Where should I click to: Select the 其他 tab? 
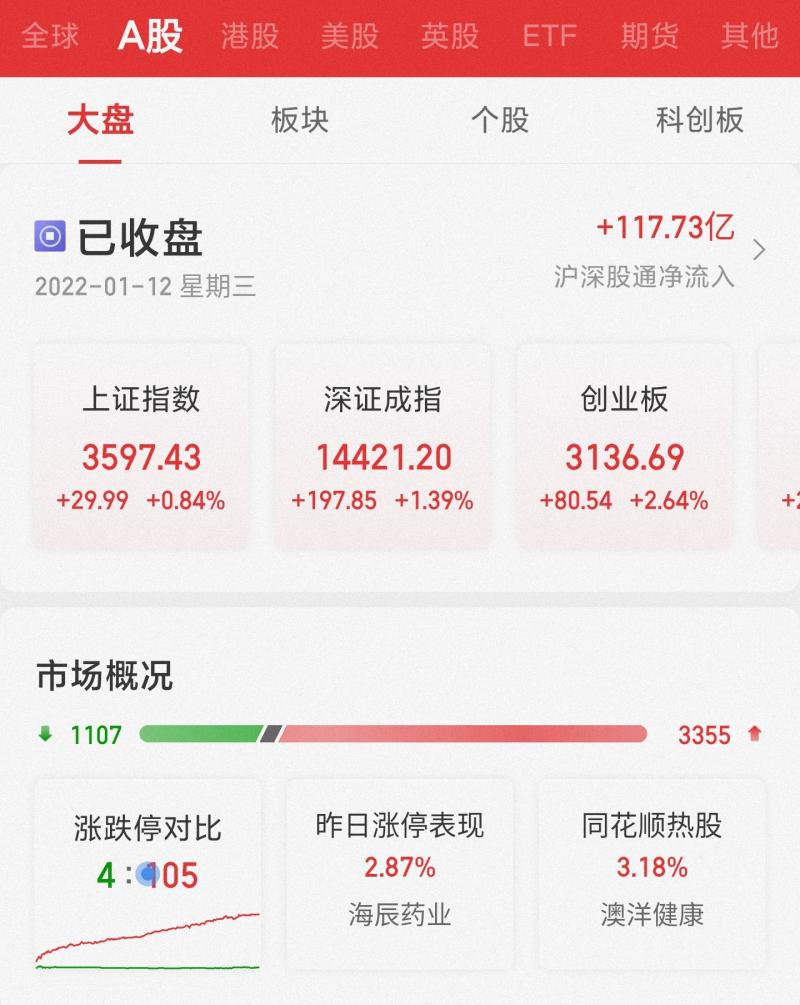tap(749, 37)
